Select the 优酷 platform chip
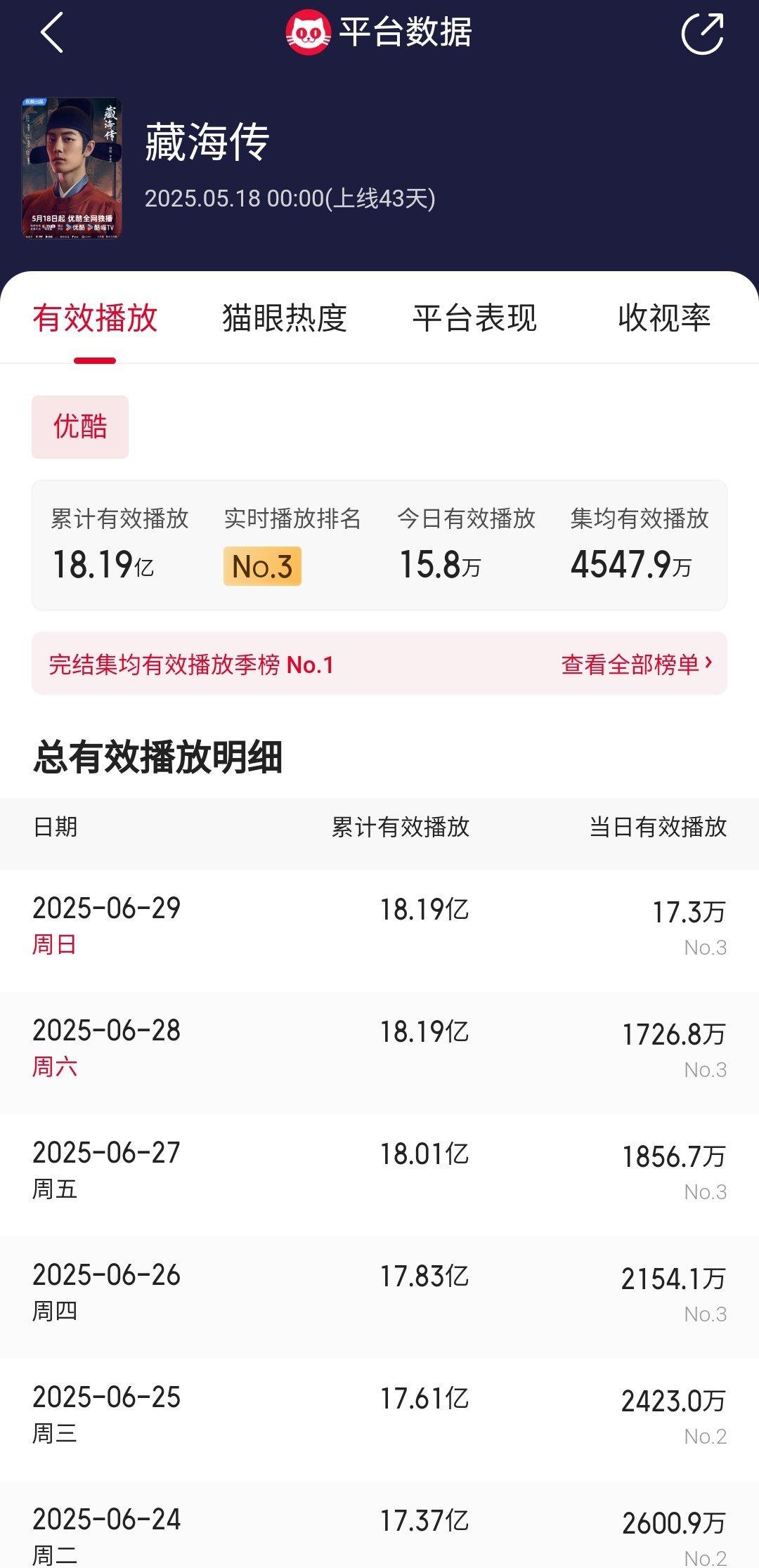This screenshot has width=759, height=1568. [80, 427]
